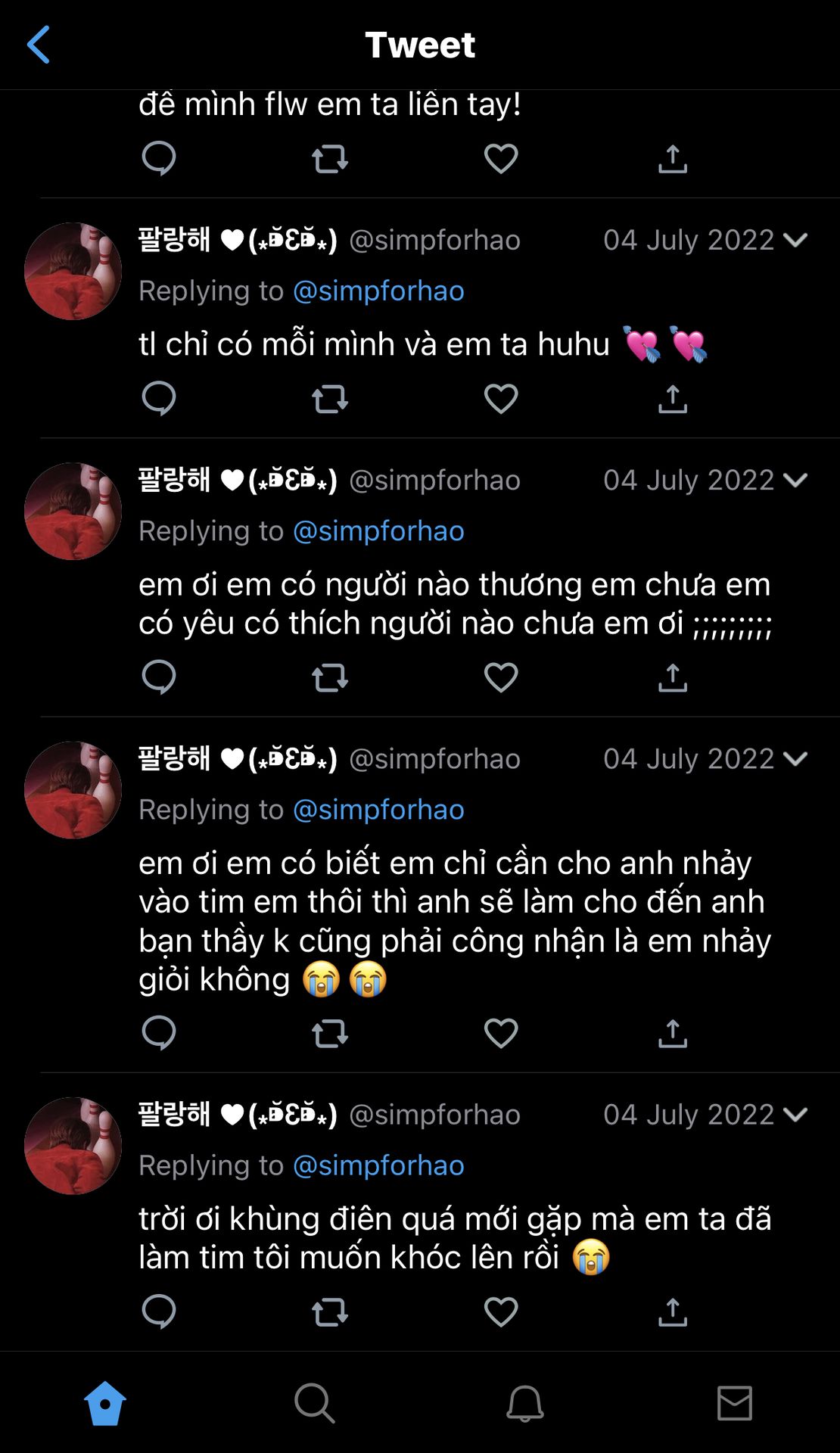The height and width of the screenshot is (1453, 840).
Task: Share the "để mình flw em ta" tweet
Action: (x=673, y=159)
